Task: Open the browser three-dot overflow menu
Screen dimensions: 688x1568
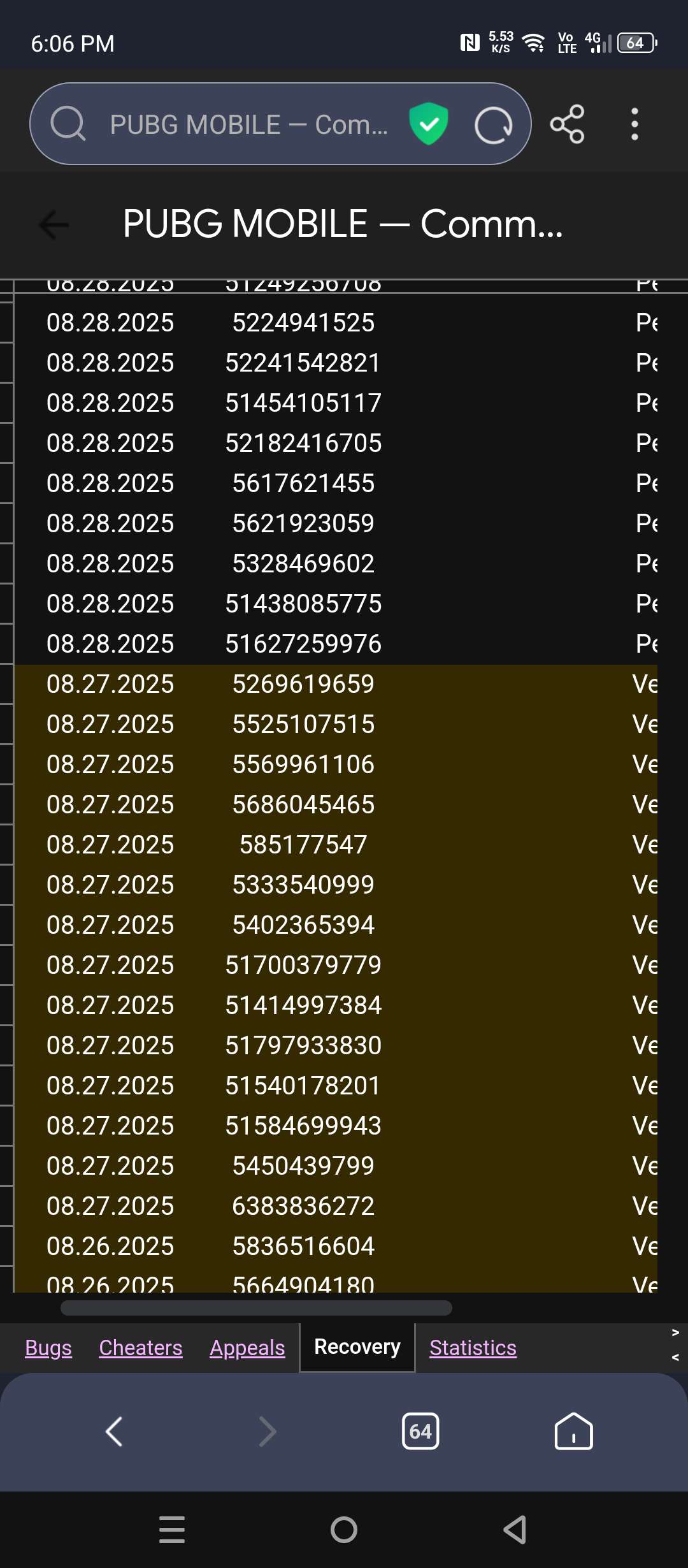Action: pos(634,123)
